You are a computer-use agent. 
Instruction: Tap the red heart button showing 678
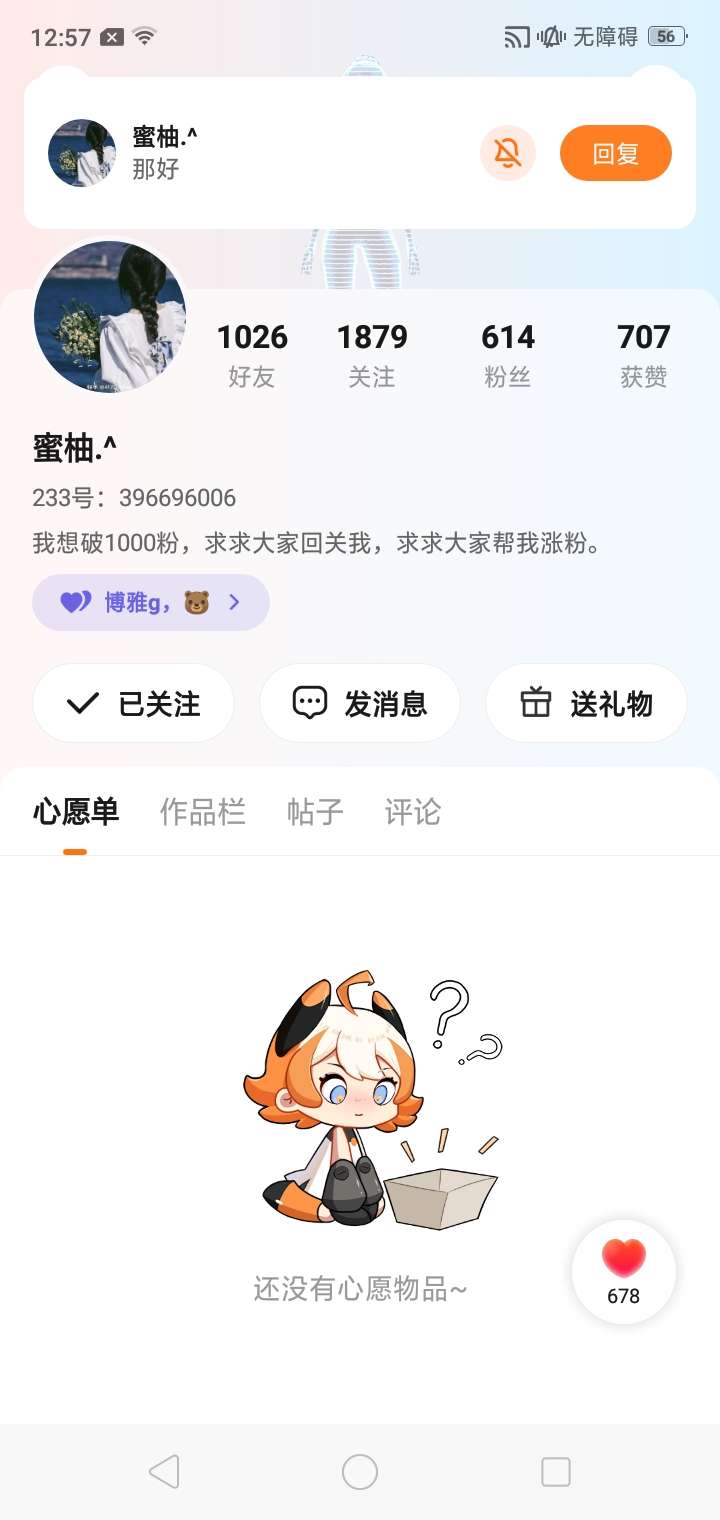coord(623,1271)
